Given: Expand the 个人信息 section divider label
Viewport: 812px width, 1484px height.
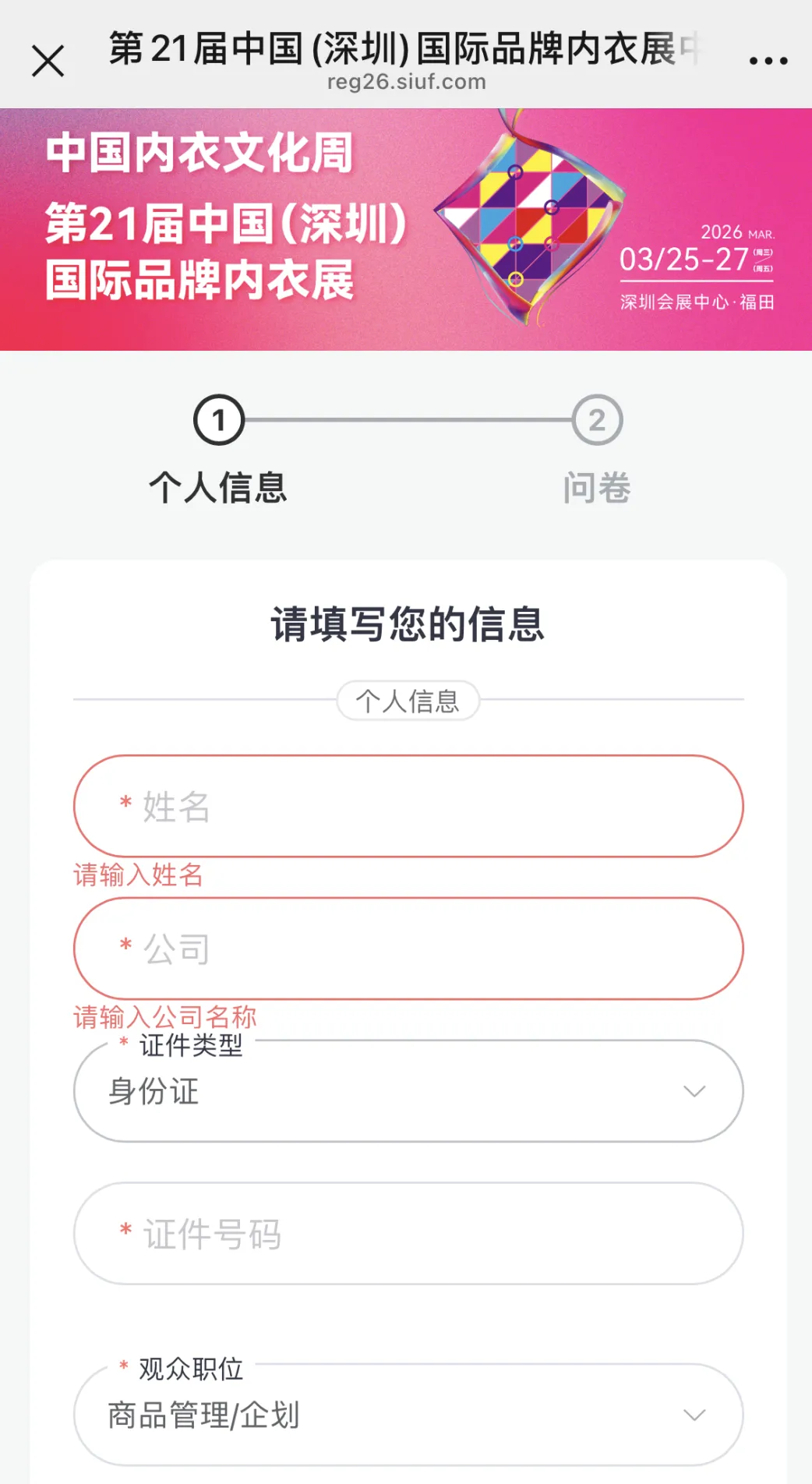Looking at the screenshot, I should click(x=406, y=700).
